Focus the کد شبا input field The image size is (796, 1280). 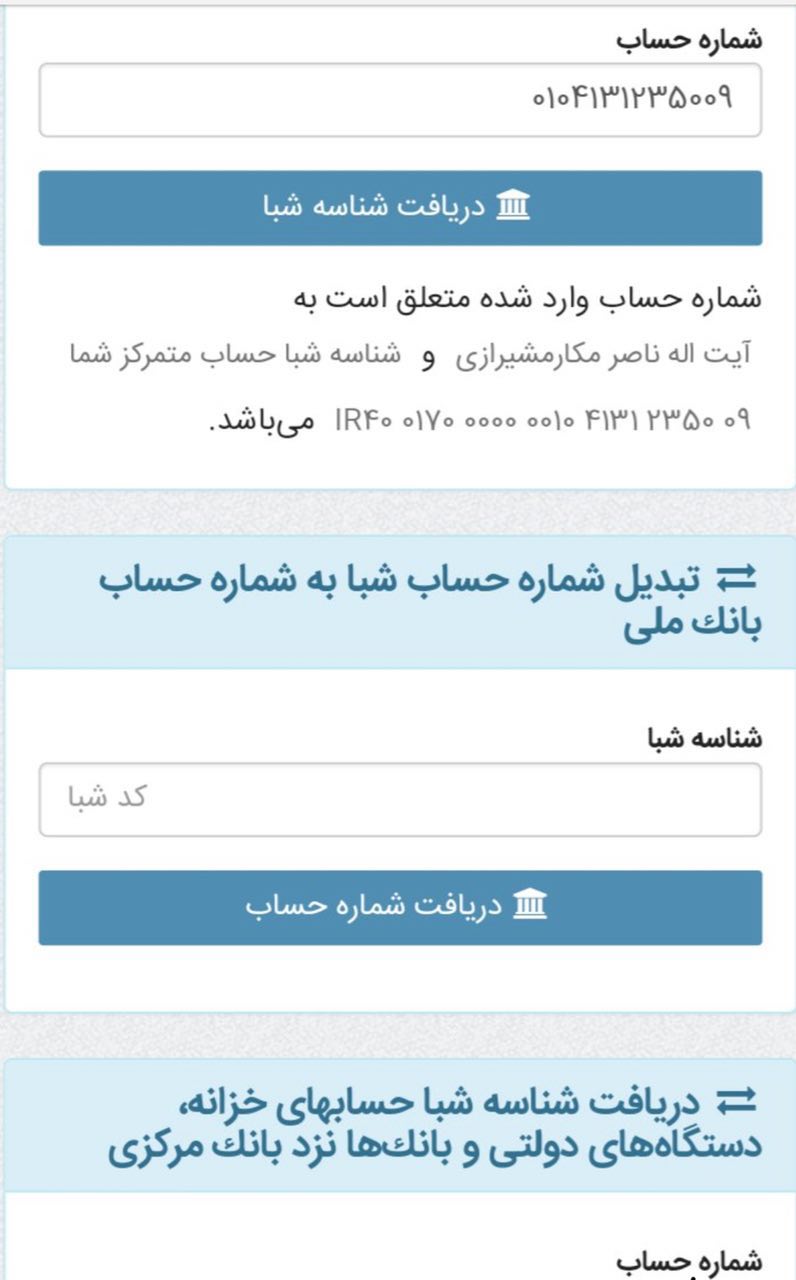pyautogui.click(x=400, y=799)
